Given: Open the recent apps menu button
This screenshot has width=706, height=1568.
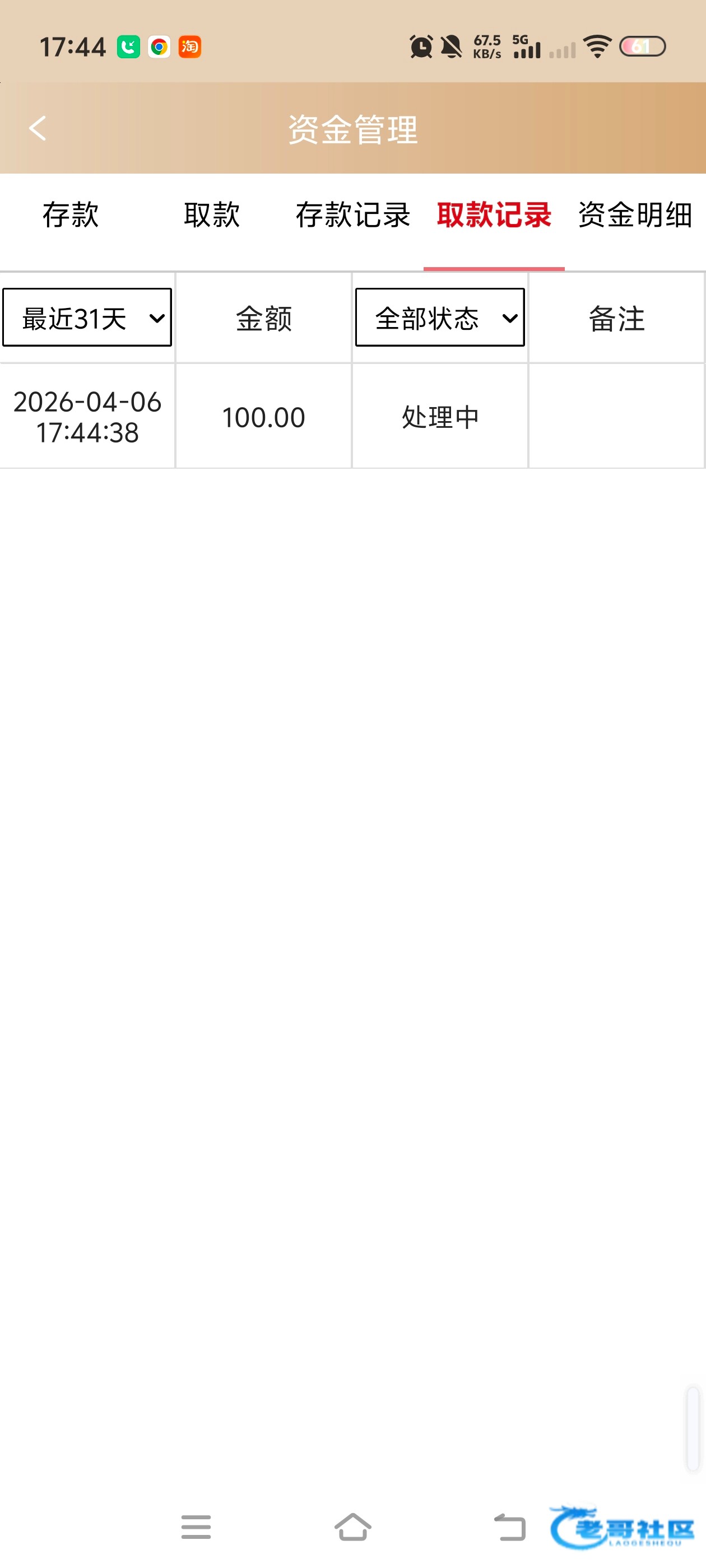Looking at the screenshot, I should click(x=196, y=1527).
